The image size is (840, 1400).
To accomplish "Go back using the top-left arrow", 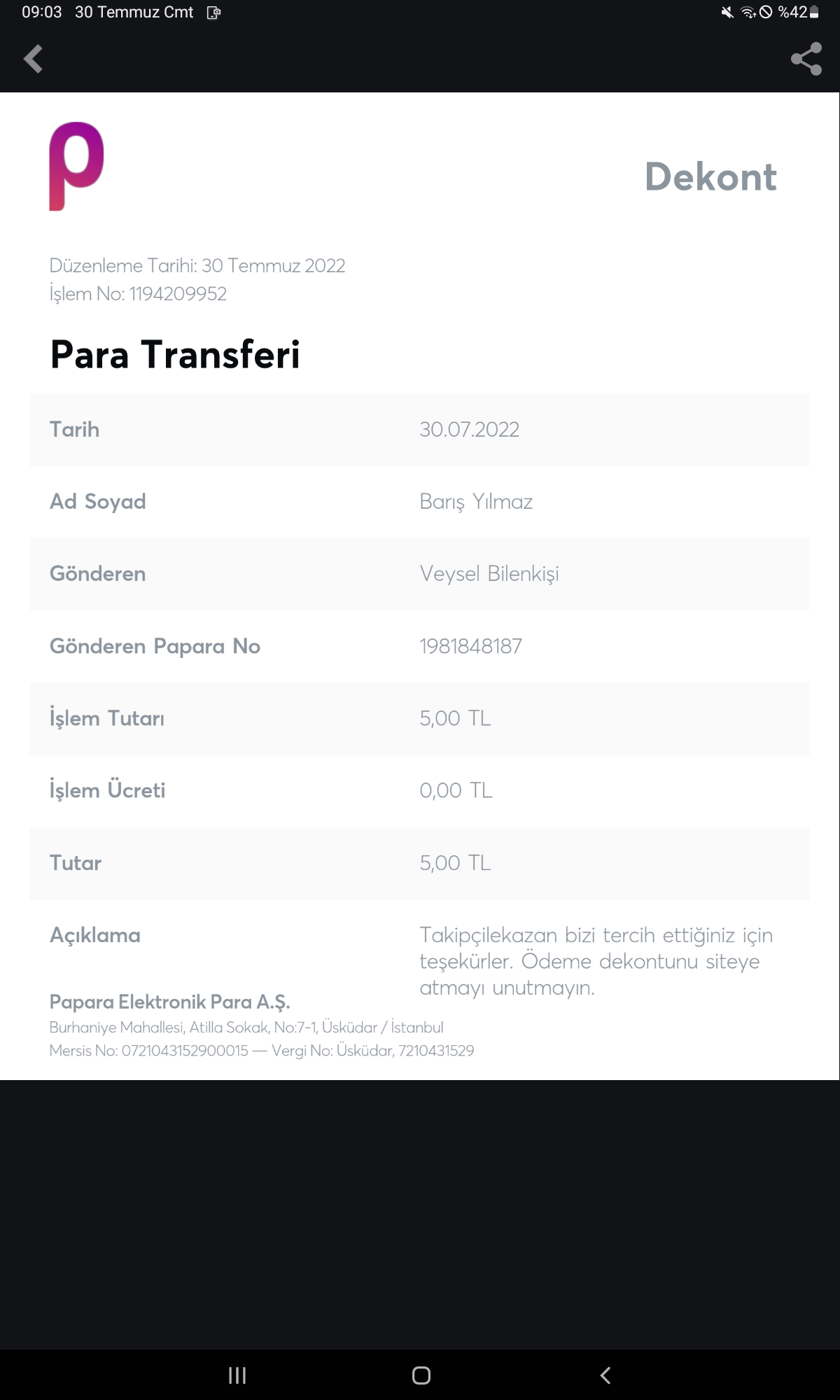I will [33, 59].
